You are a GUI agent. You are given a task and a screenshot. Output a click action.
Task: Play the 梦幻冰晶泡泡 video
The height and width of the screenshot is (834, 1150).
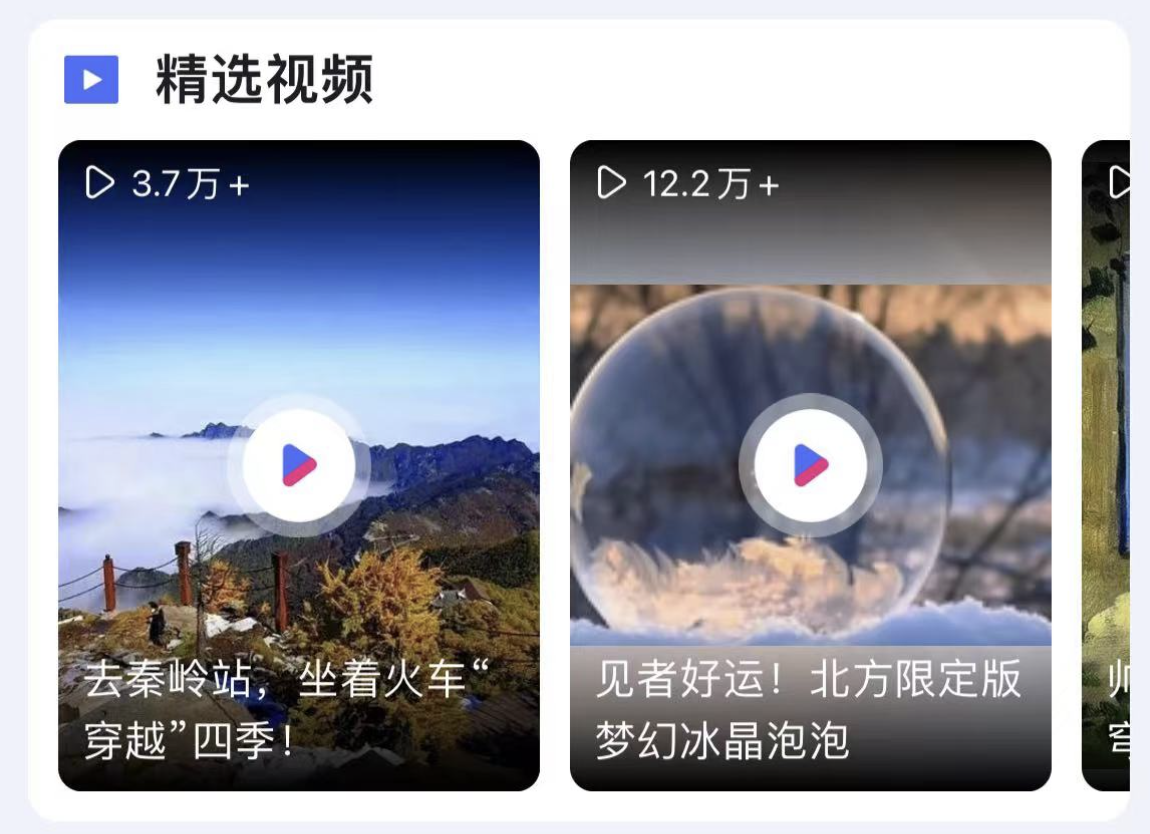(x=810, y=465)
